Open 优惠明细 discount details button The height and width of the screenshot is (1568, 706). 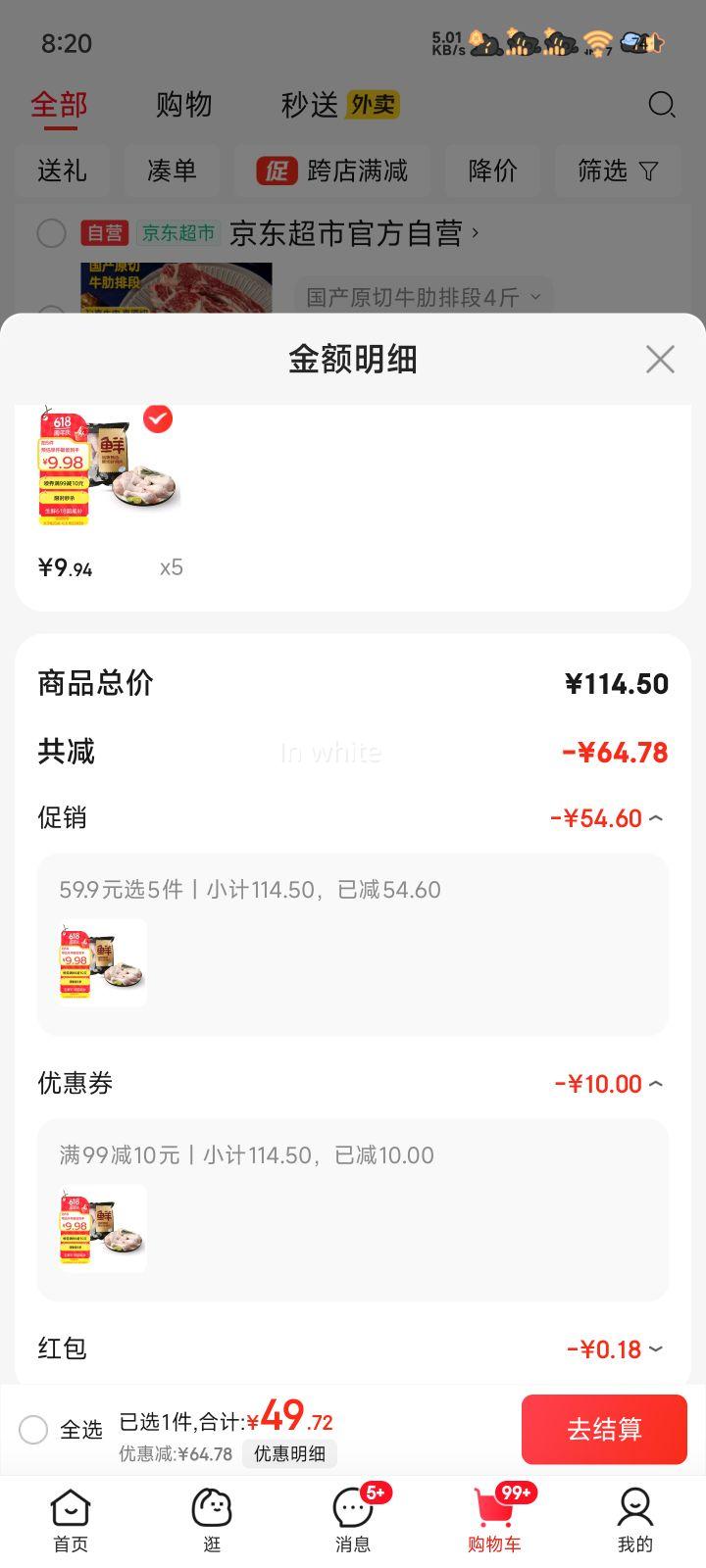tap(289, 1453)
